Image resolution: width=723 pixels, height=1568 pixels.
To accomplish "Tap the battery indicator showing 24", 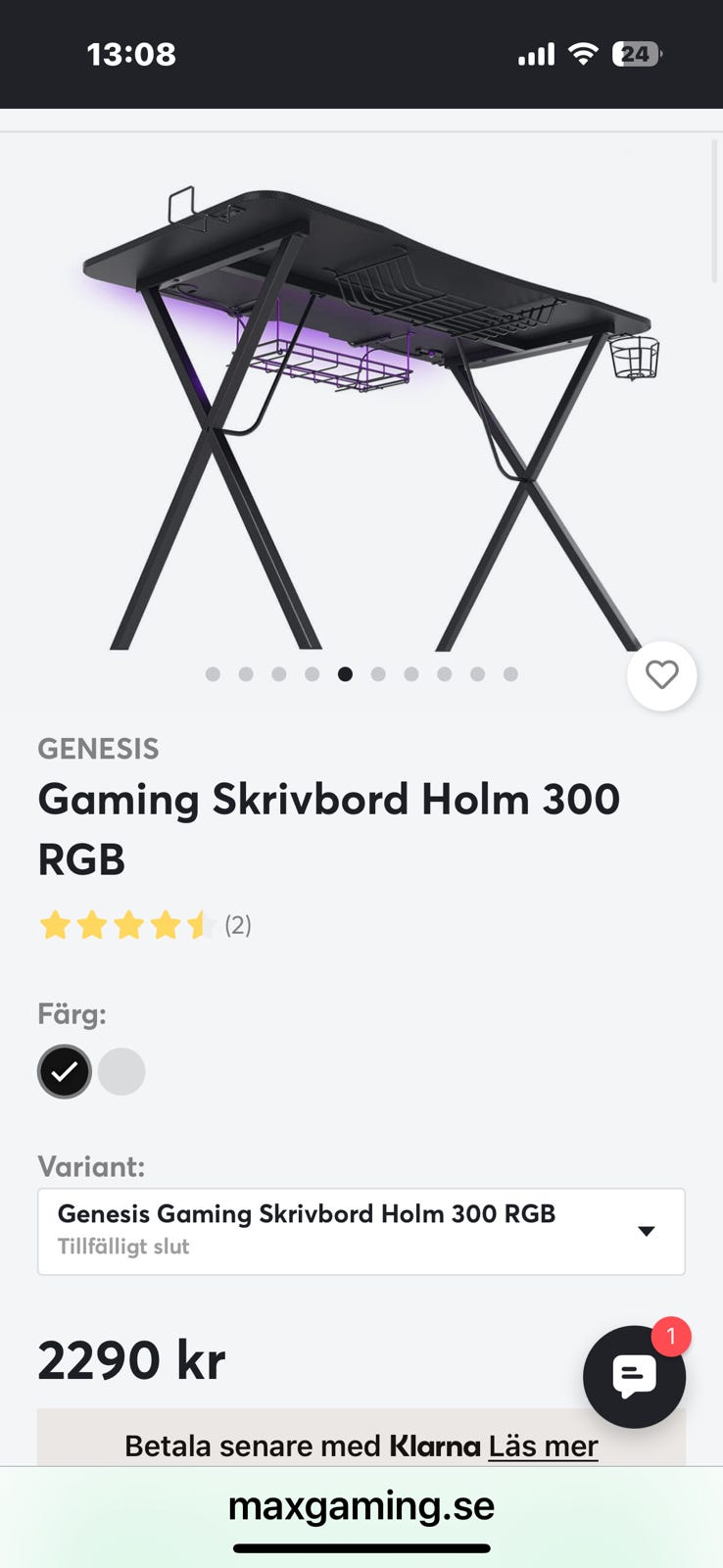I will (x=637, y=54).
